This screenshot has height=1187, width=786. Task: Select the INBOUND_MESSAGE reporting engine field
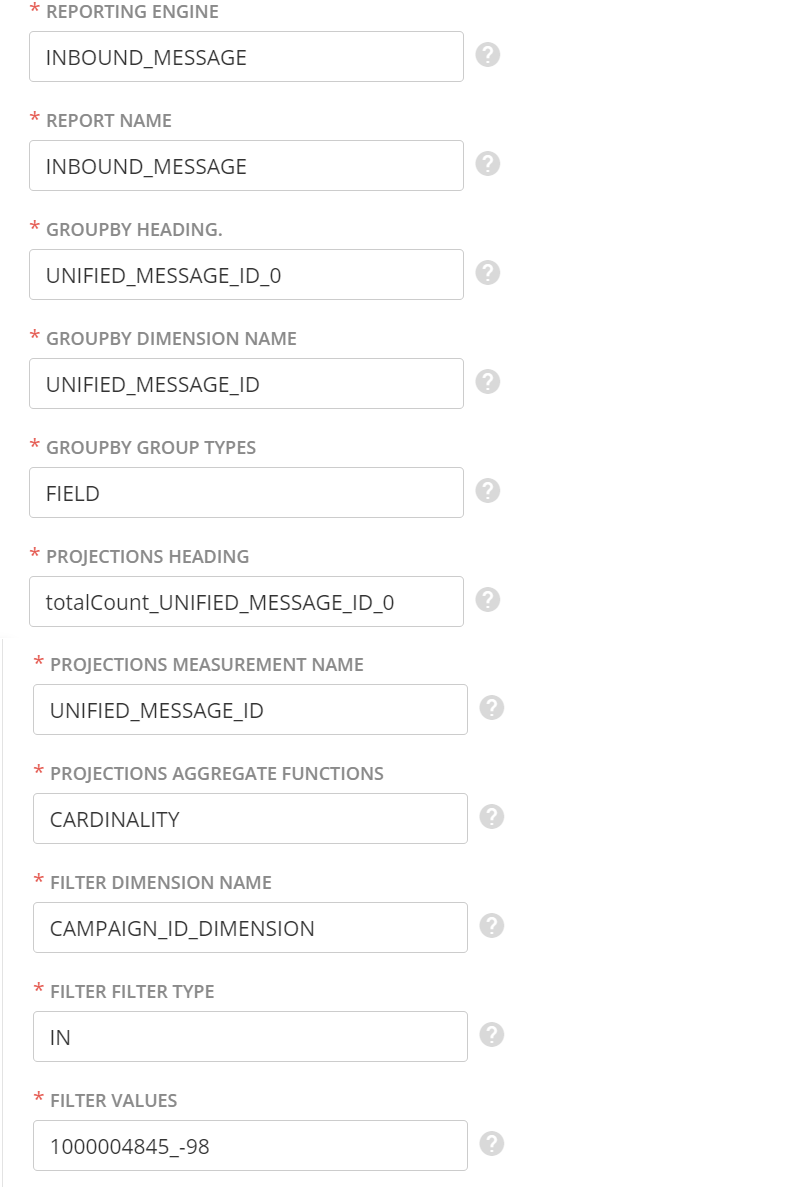(245, 57)
